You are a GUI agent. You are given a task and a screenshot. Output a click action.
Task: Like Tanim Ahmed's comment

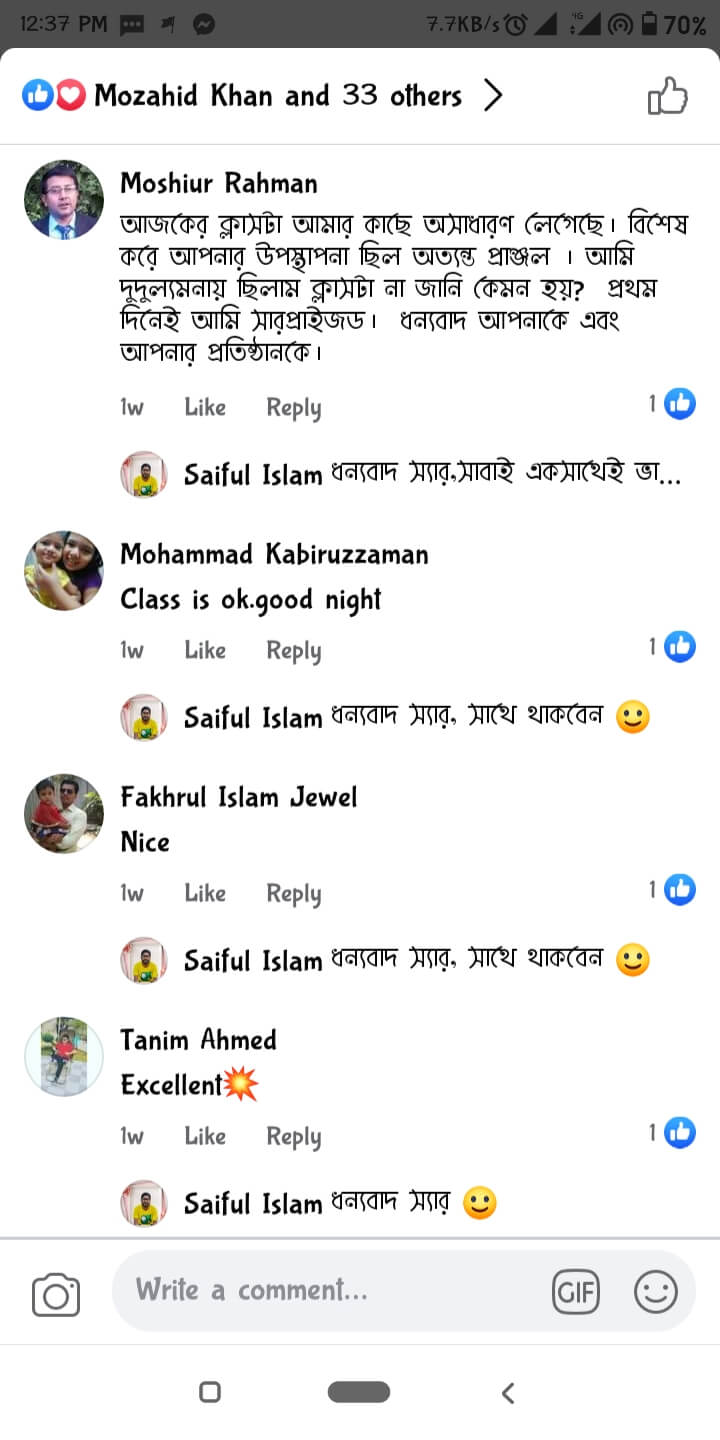pos(205,1136)
